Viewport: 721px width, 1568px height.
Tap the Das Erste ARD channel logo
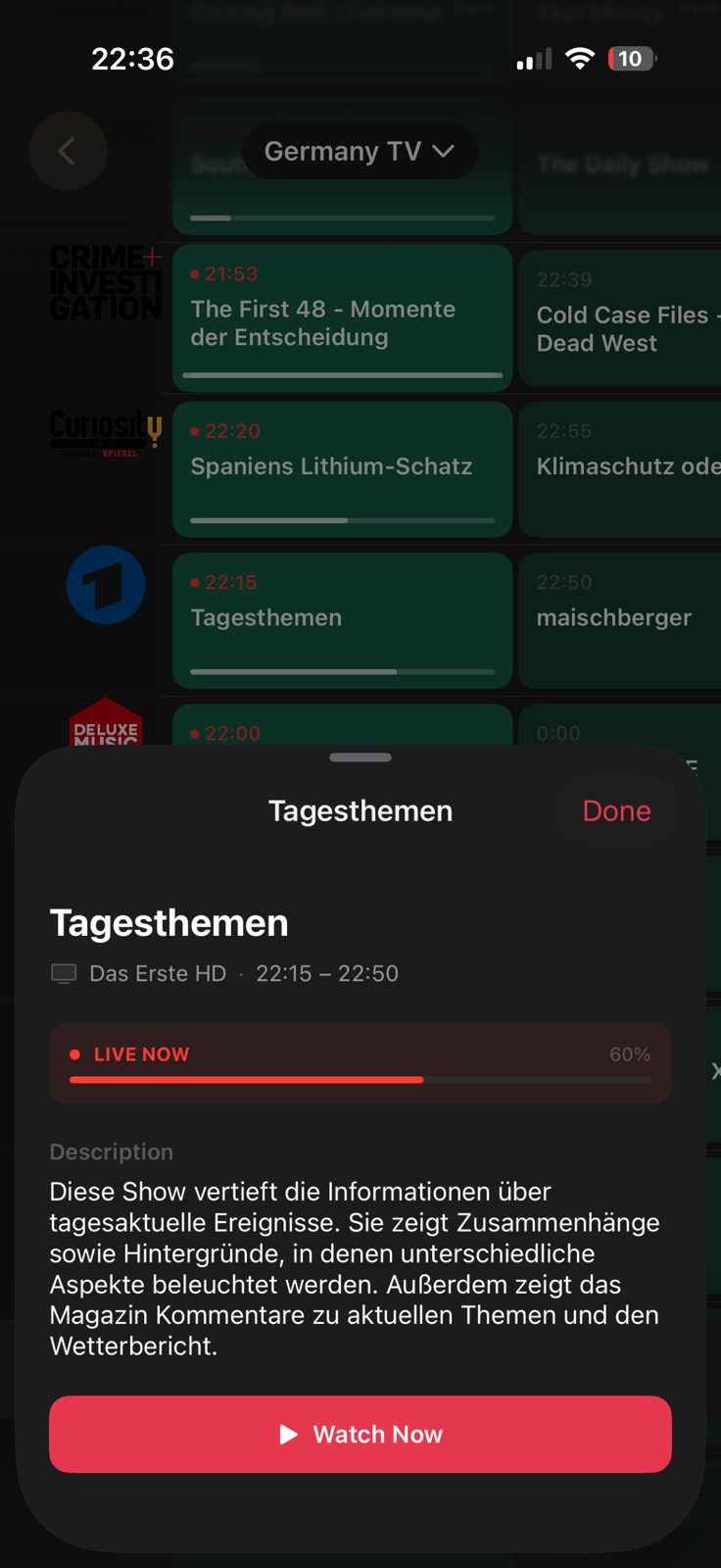[x=106, y=585]
